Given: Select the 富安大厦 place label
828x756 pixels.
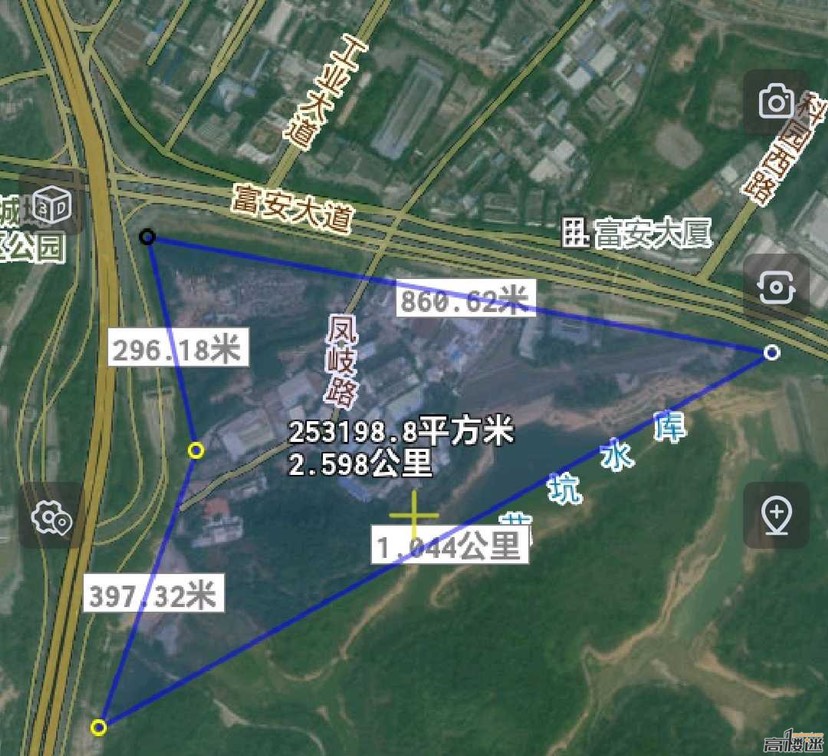Looking at the screenshot, I should pyautogui.click(x=637, y=234).
